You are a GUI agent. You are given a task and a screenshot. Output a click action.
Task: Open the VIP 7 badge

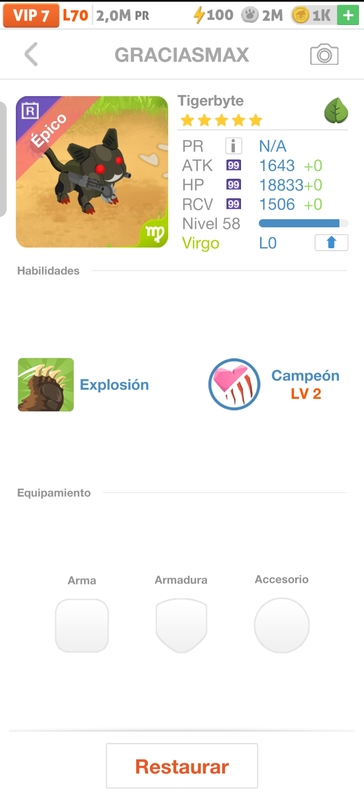[x=31, y=15]
